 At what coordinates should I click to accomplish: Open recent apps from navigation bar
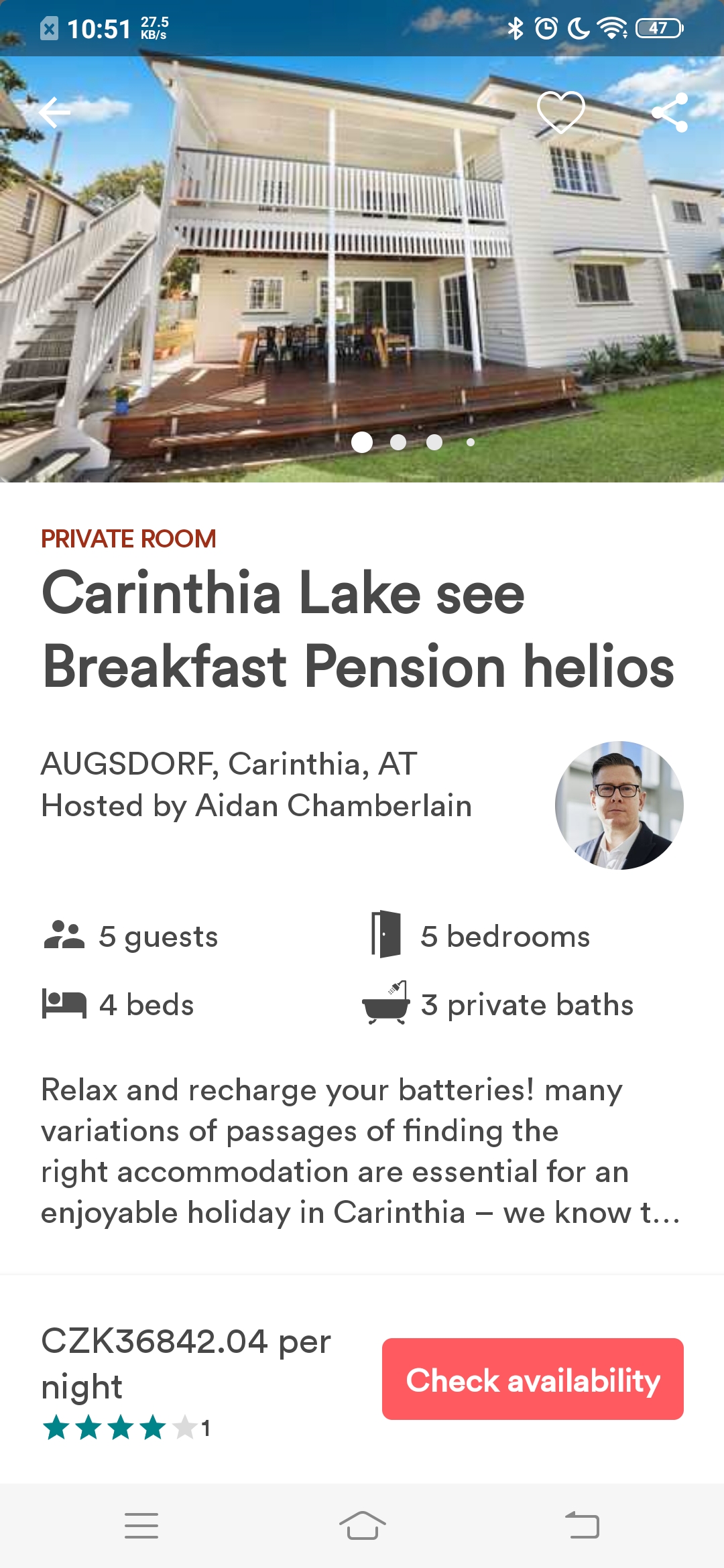click(x=141, y=1526)
